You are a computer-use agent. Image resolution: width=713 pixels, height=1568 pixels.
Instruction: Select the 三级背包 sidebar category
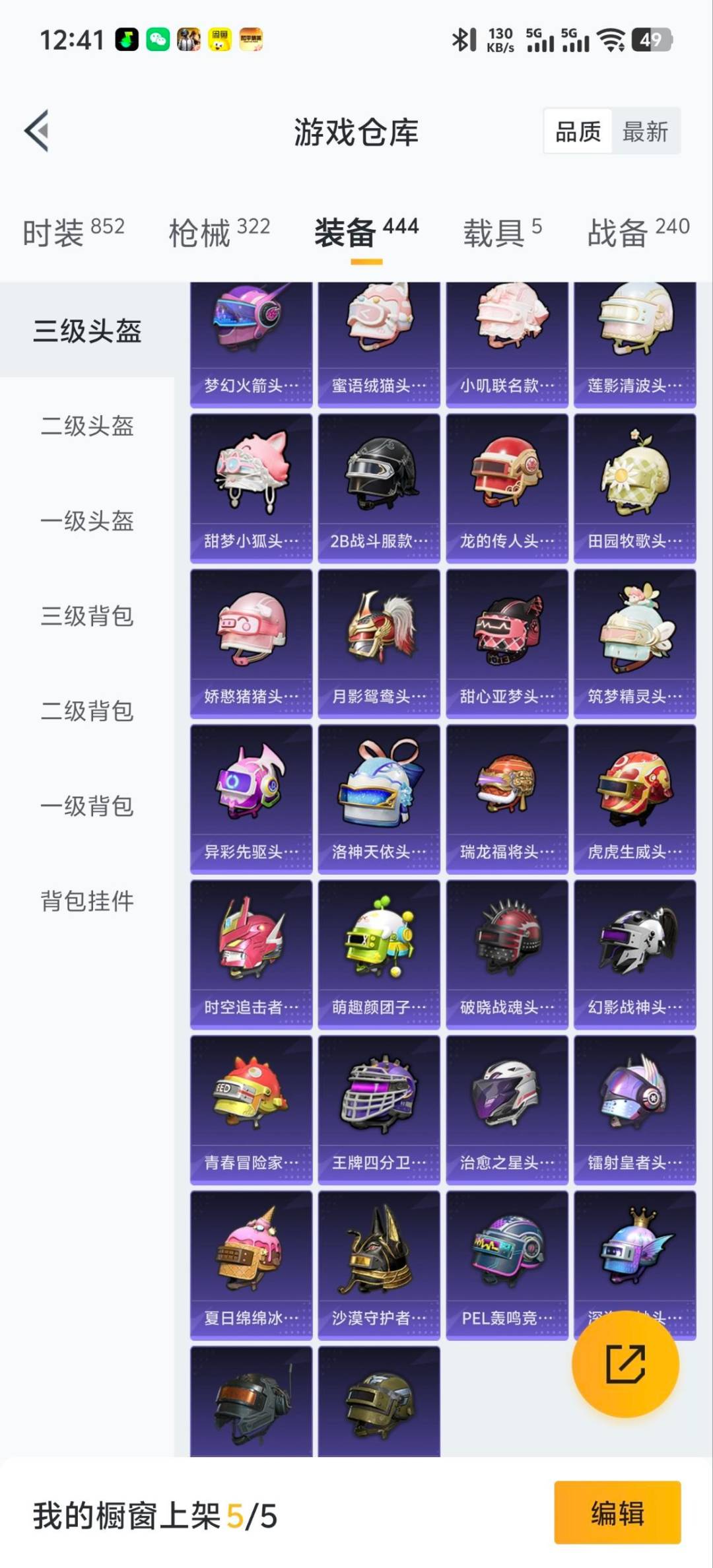pos(88,617)
